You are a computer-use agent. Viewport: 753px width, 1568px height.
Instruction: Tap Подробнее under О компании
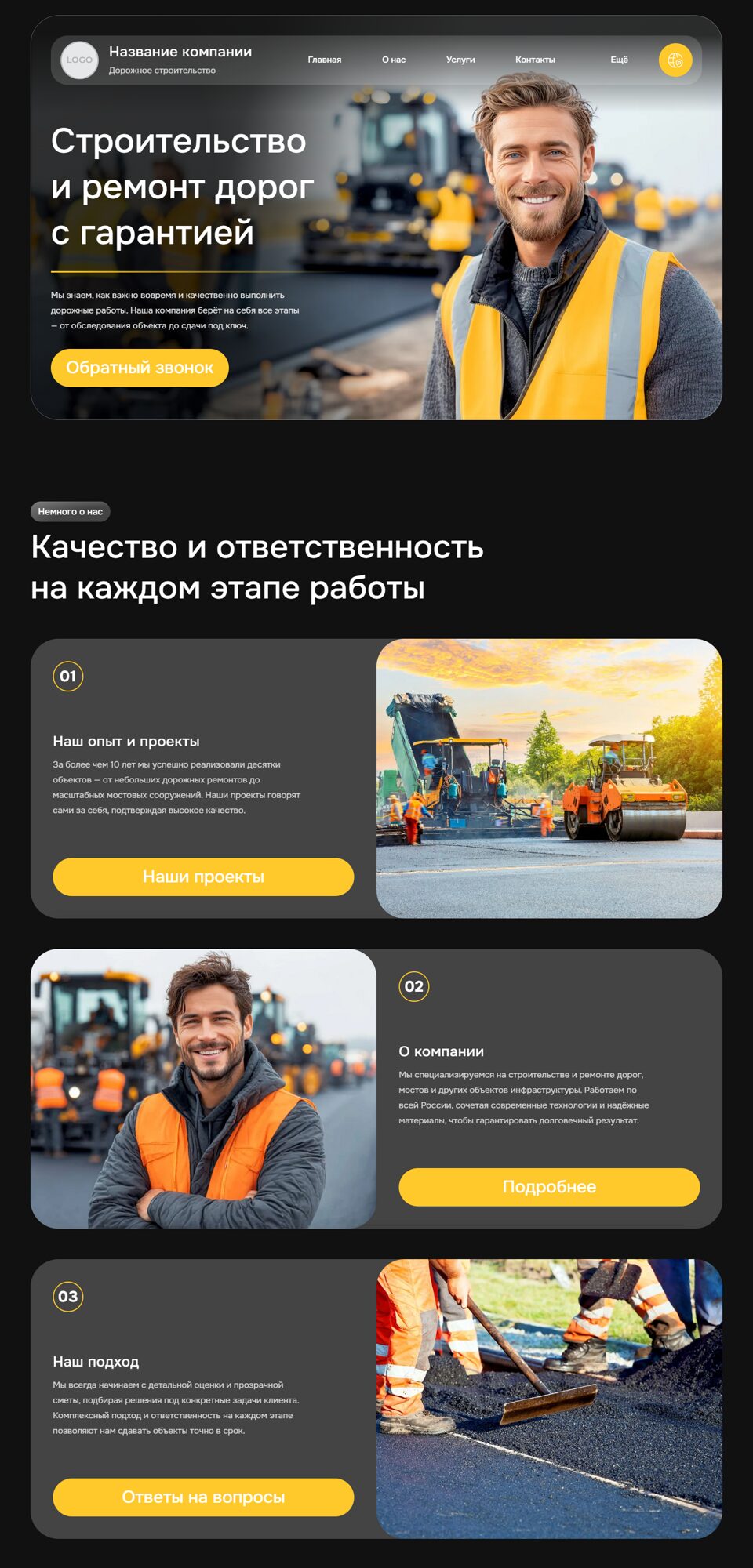(549, 1187)
